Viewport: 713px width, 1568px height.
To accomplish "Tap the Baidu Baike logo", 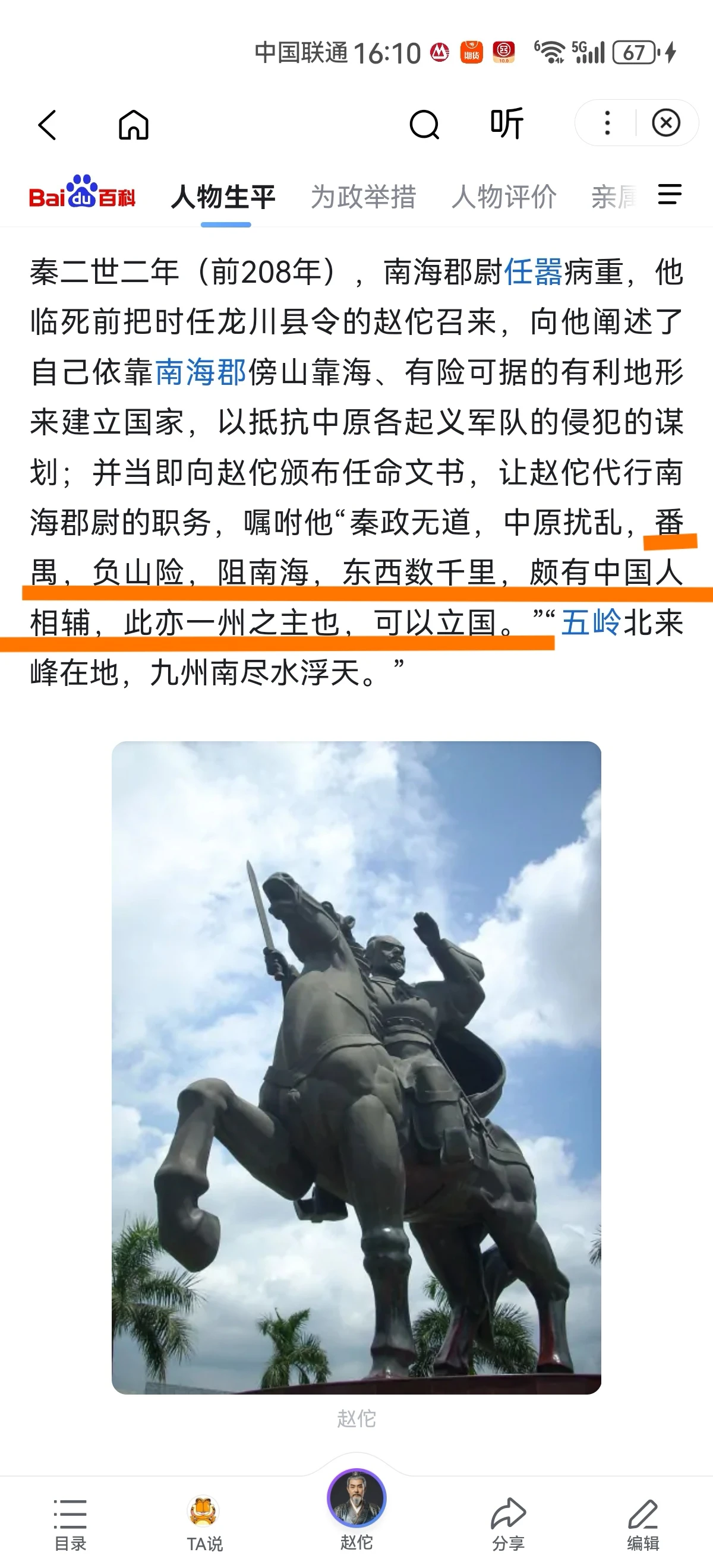I will [x=84, y=195].
